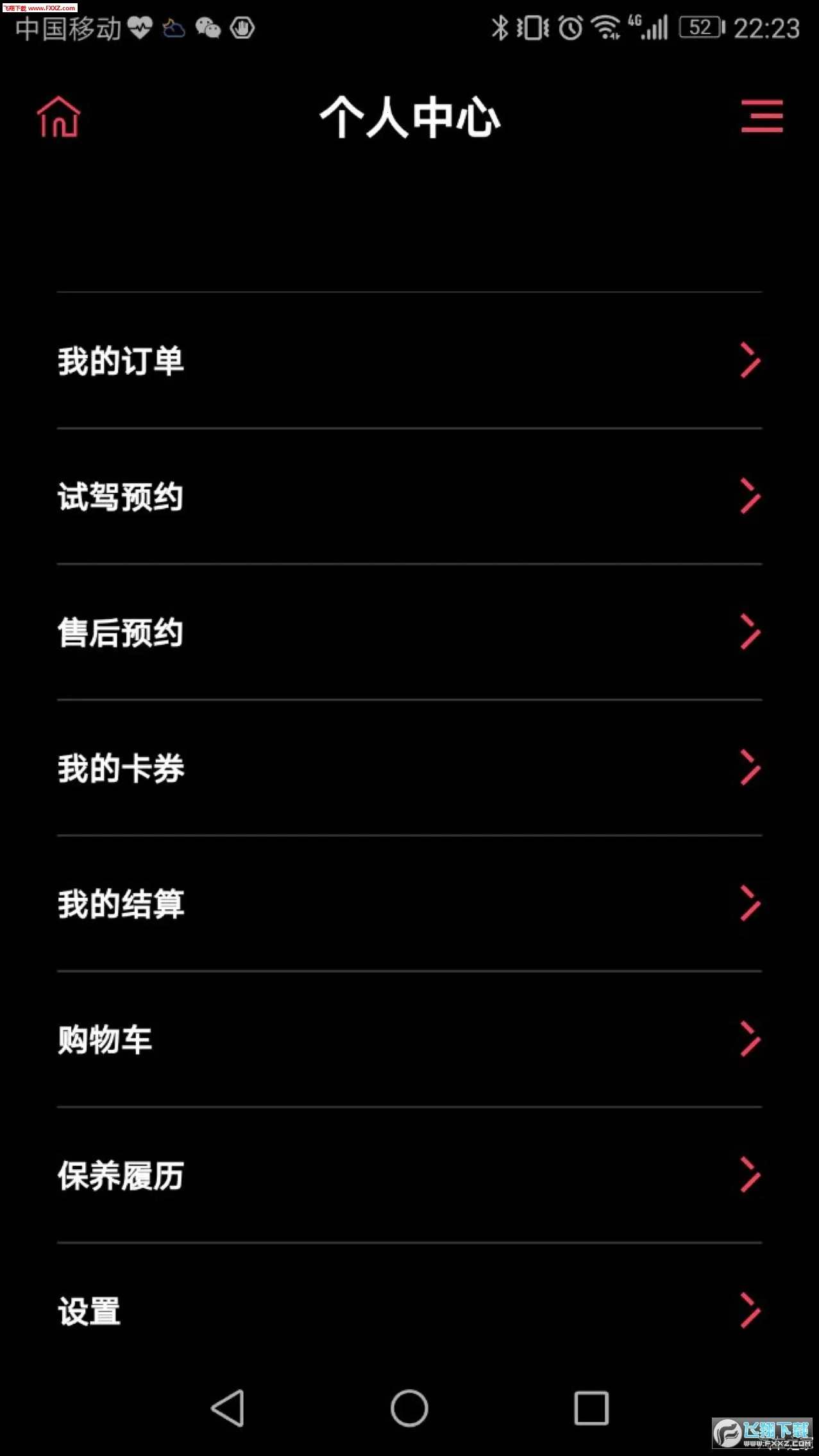Open 设置 (Settings) entry
This screenshot has height=1456, width=819.
click(x=88, y=1310)
